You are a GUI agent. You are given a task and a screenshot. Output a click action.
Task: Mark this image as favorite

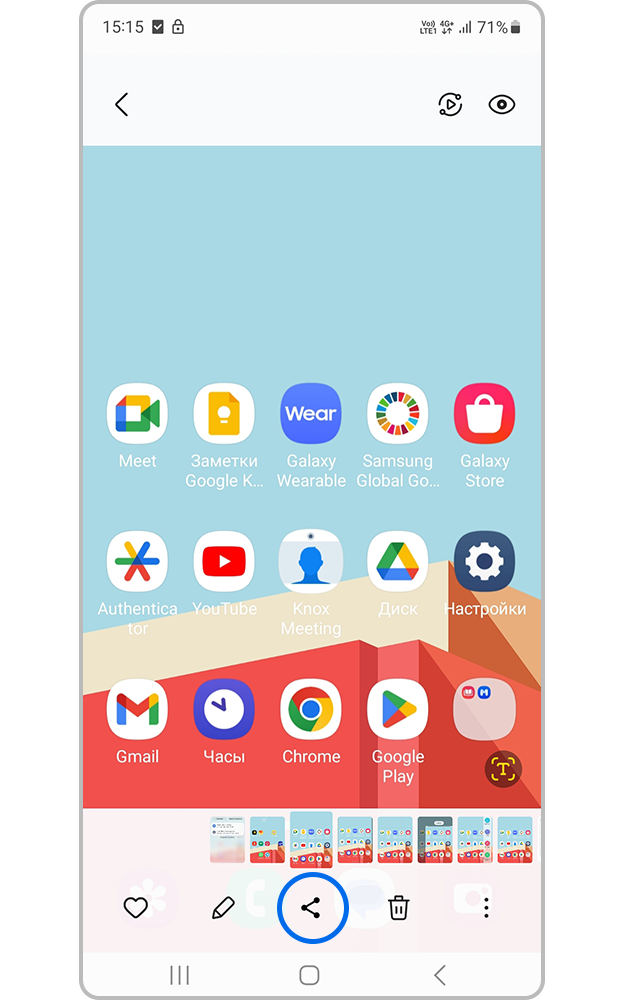pos(135,908)
